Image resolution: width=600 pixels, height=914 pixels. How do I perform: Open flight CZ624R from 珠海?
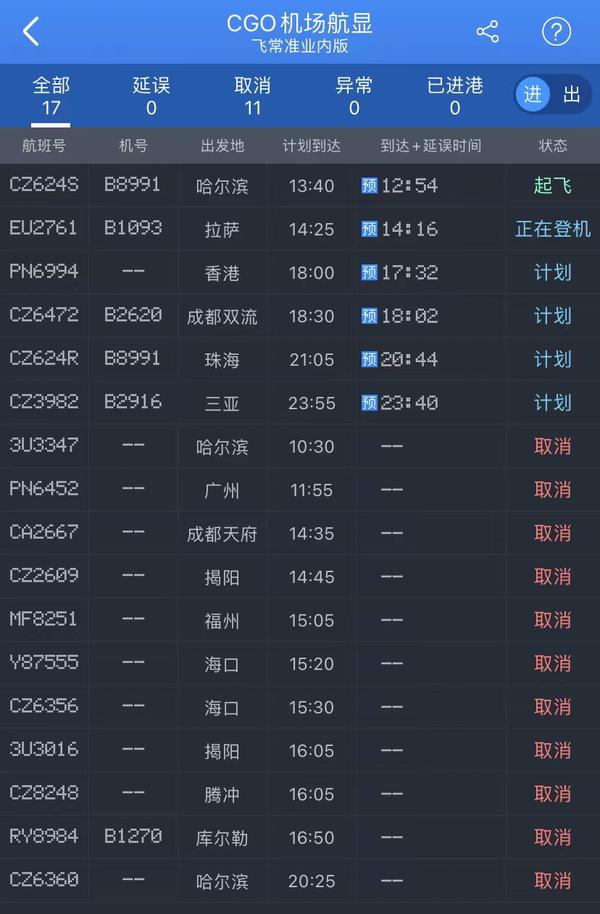300,359
